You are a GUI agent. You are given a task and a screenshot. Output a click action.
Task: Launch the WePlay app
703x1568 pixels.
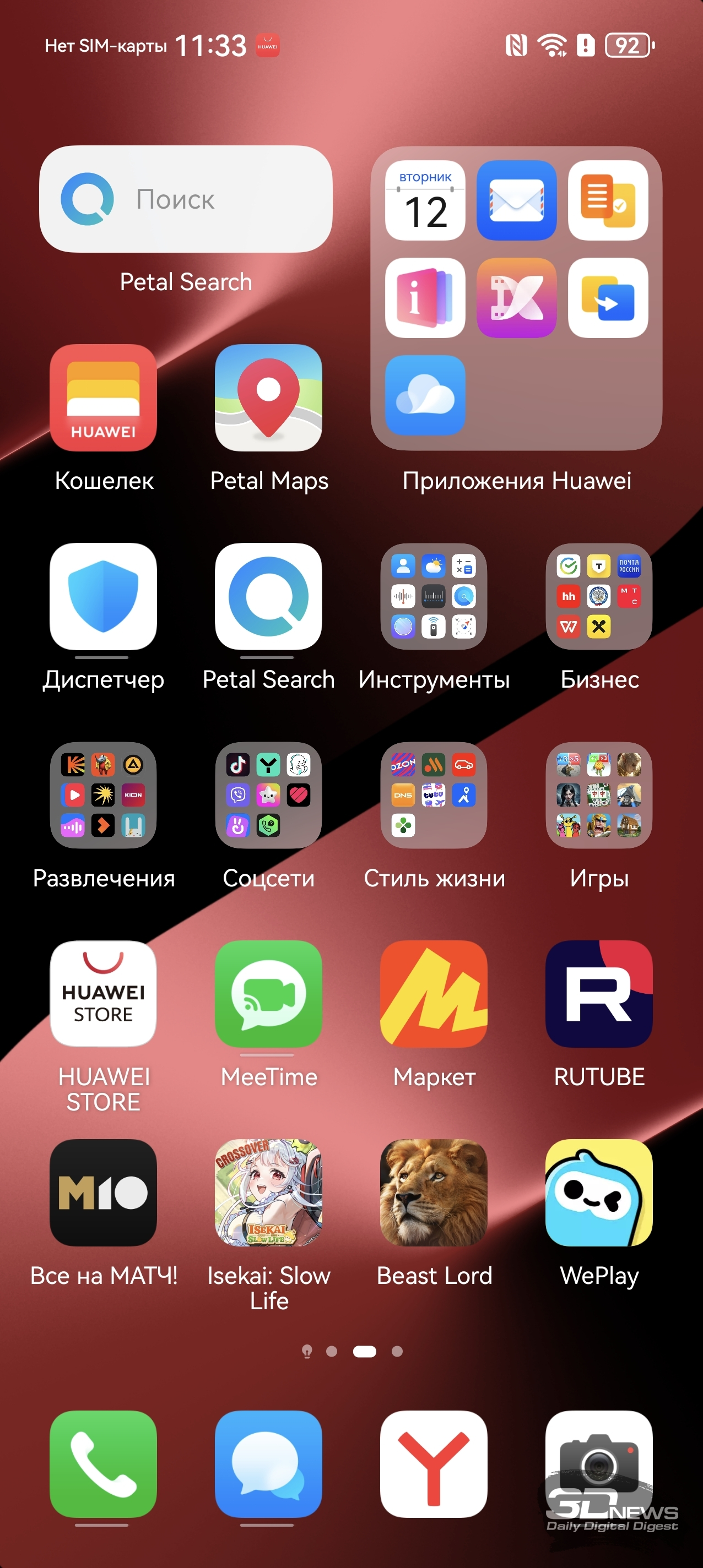coord(599,1193)
